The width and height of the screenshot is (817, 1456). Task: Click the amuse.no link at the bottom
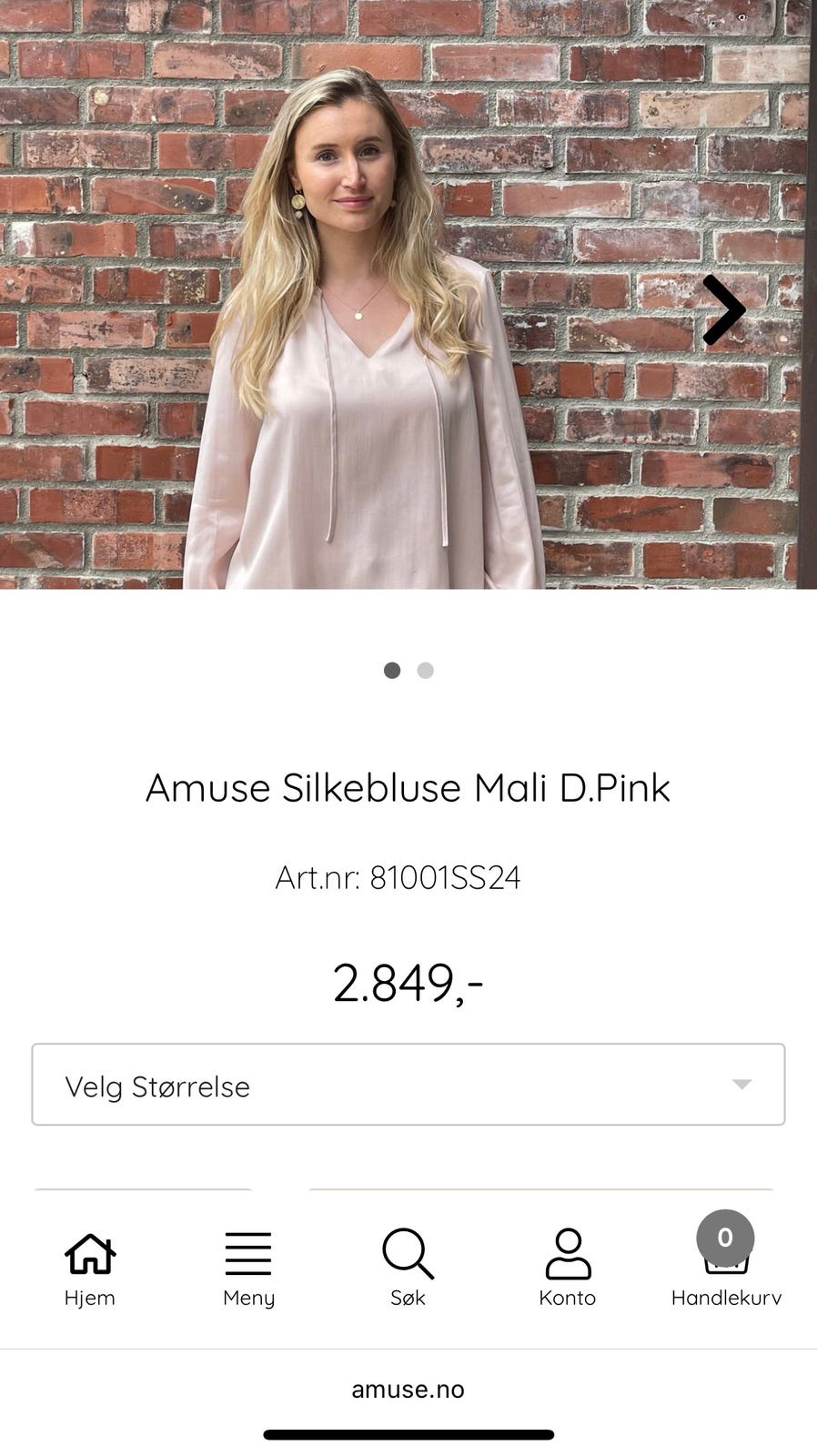point(408,1390)
